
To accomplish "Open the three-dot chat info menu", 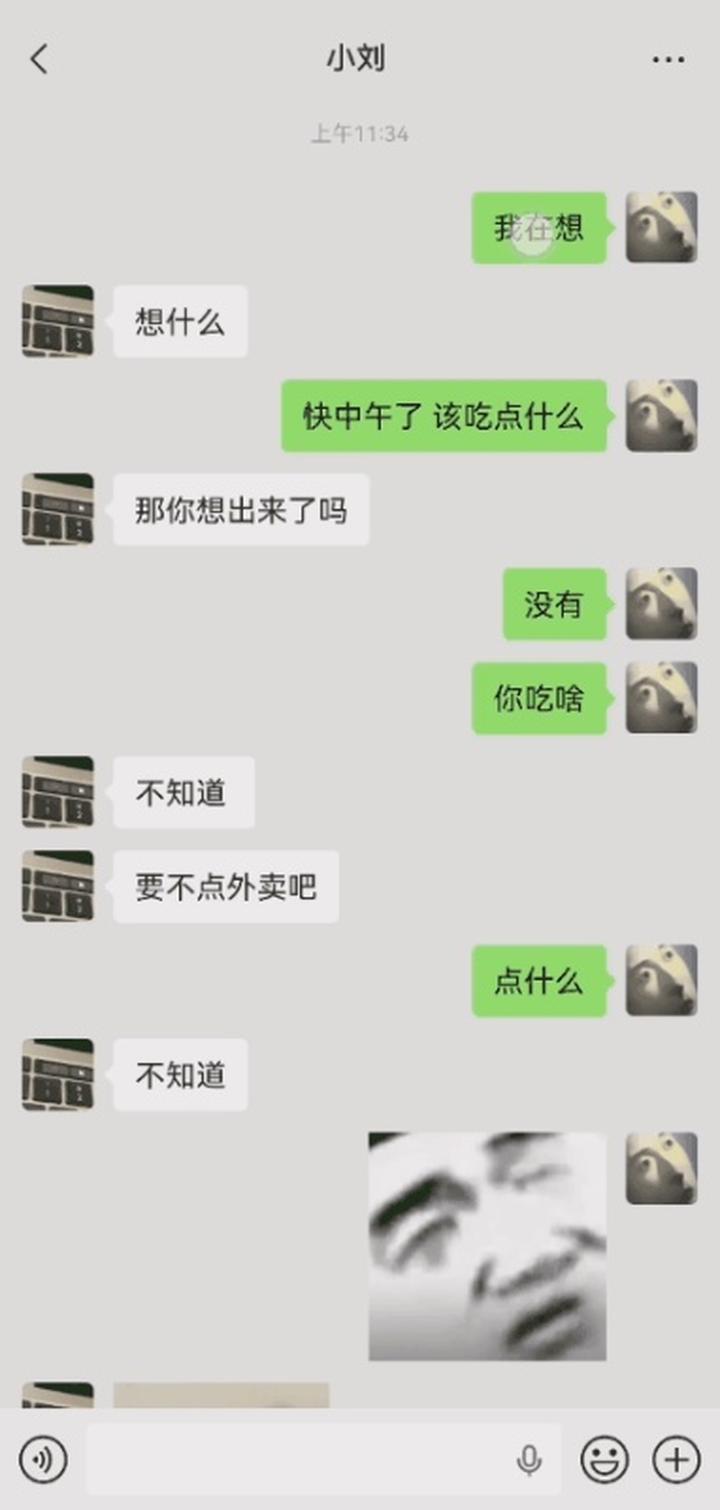I will (x=668, y=60).
